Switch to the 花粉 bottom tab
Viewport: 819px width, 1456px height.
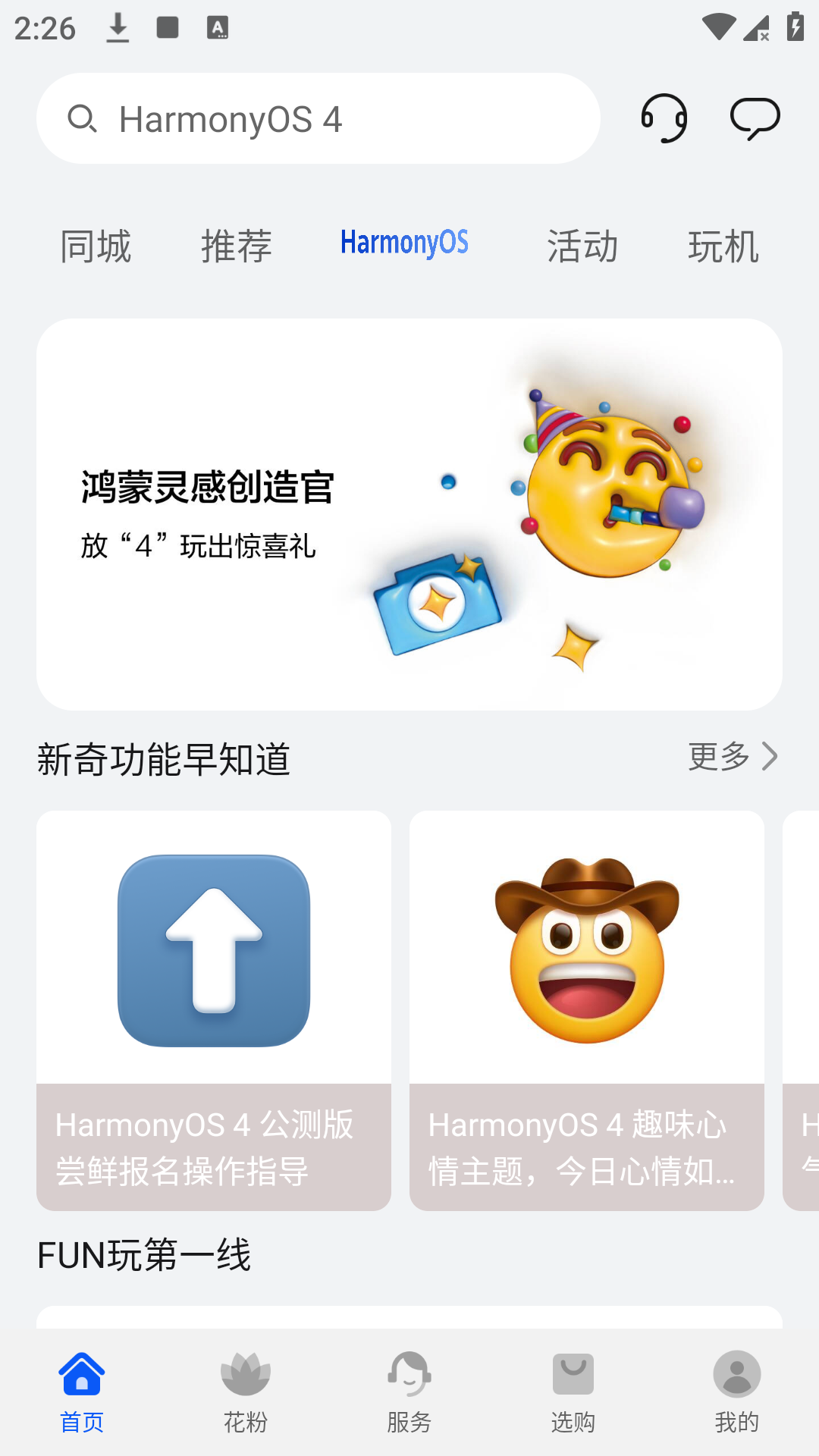(246, 1392)
